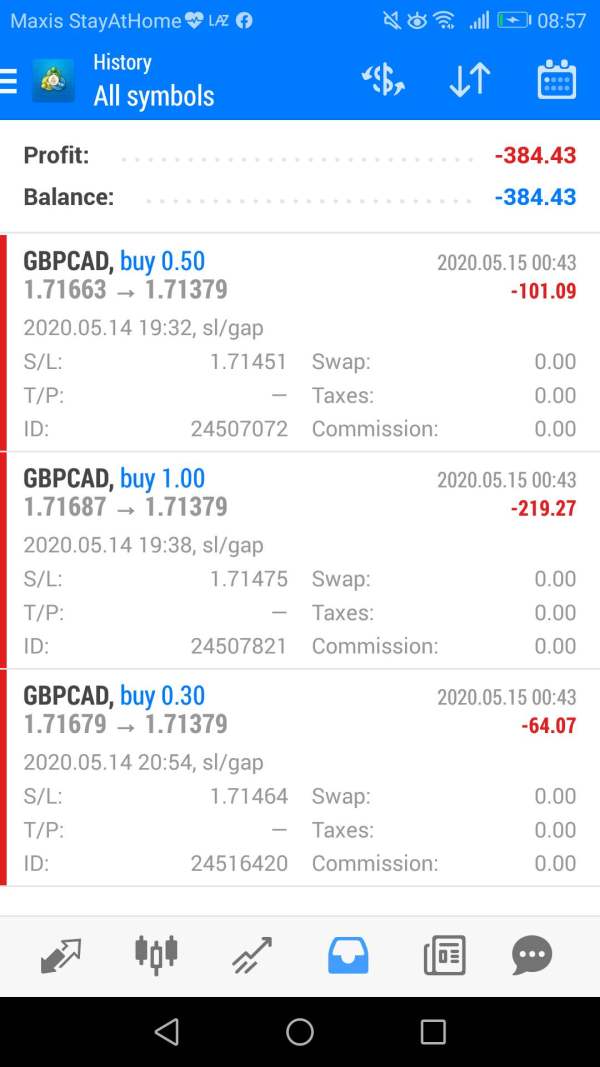Switch to the Chart tab
This screenshot has height=1067, width=600.
pyautogui.click(x=156, y=955)
